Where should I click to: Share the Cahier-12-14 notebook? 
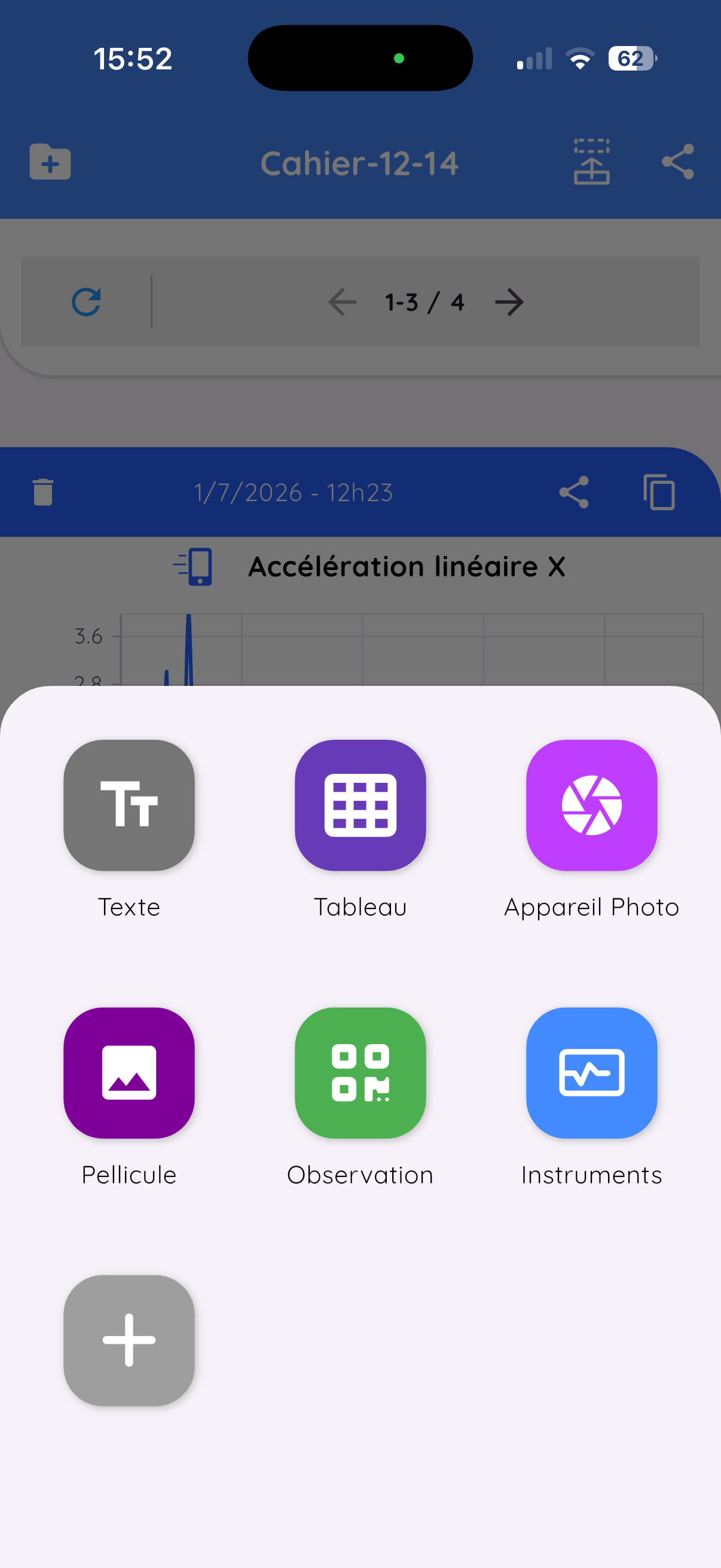pos(678,162)
